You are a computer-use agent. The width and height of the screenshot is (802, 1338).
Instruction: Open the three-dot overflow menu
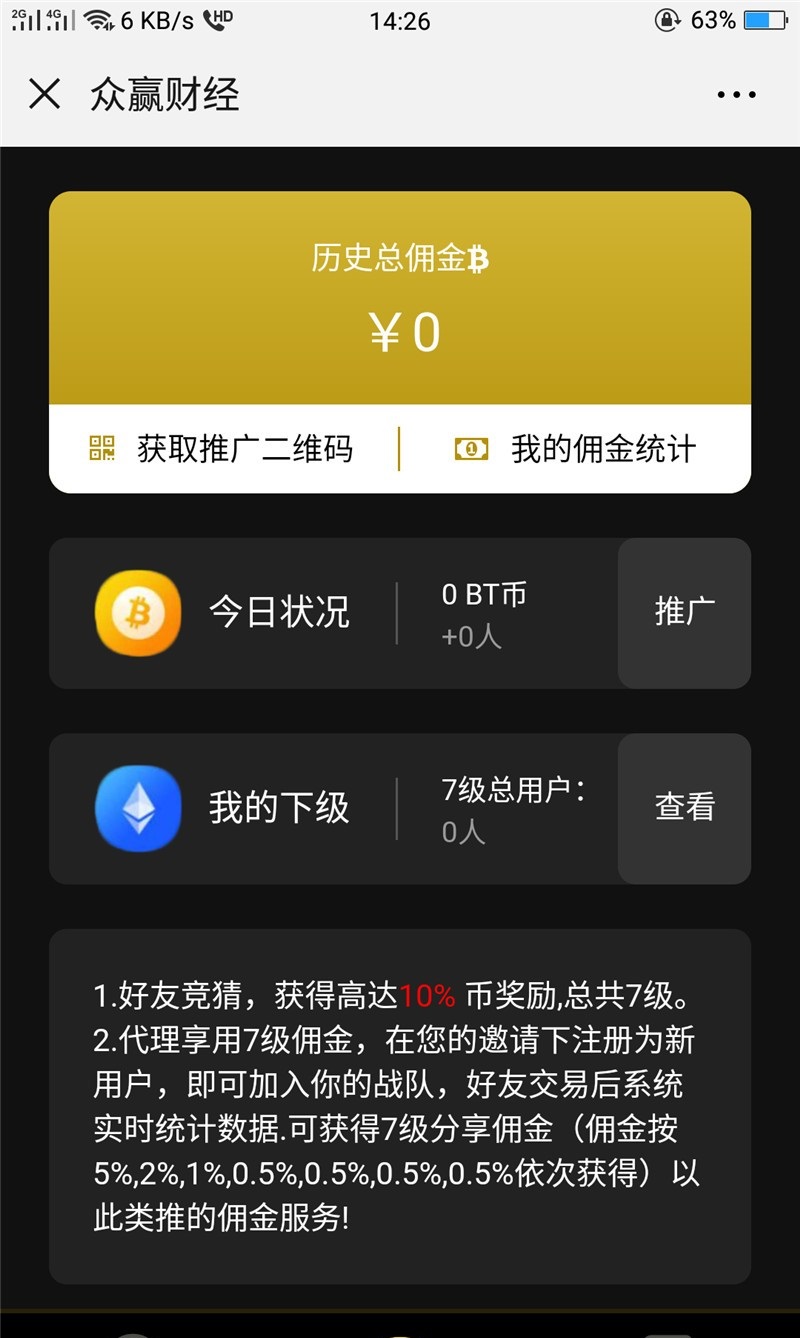point(737,95)
